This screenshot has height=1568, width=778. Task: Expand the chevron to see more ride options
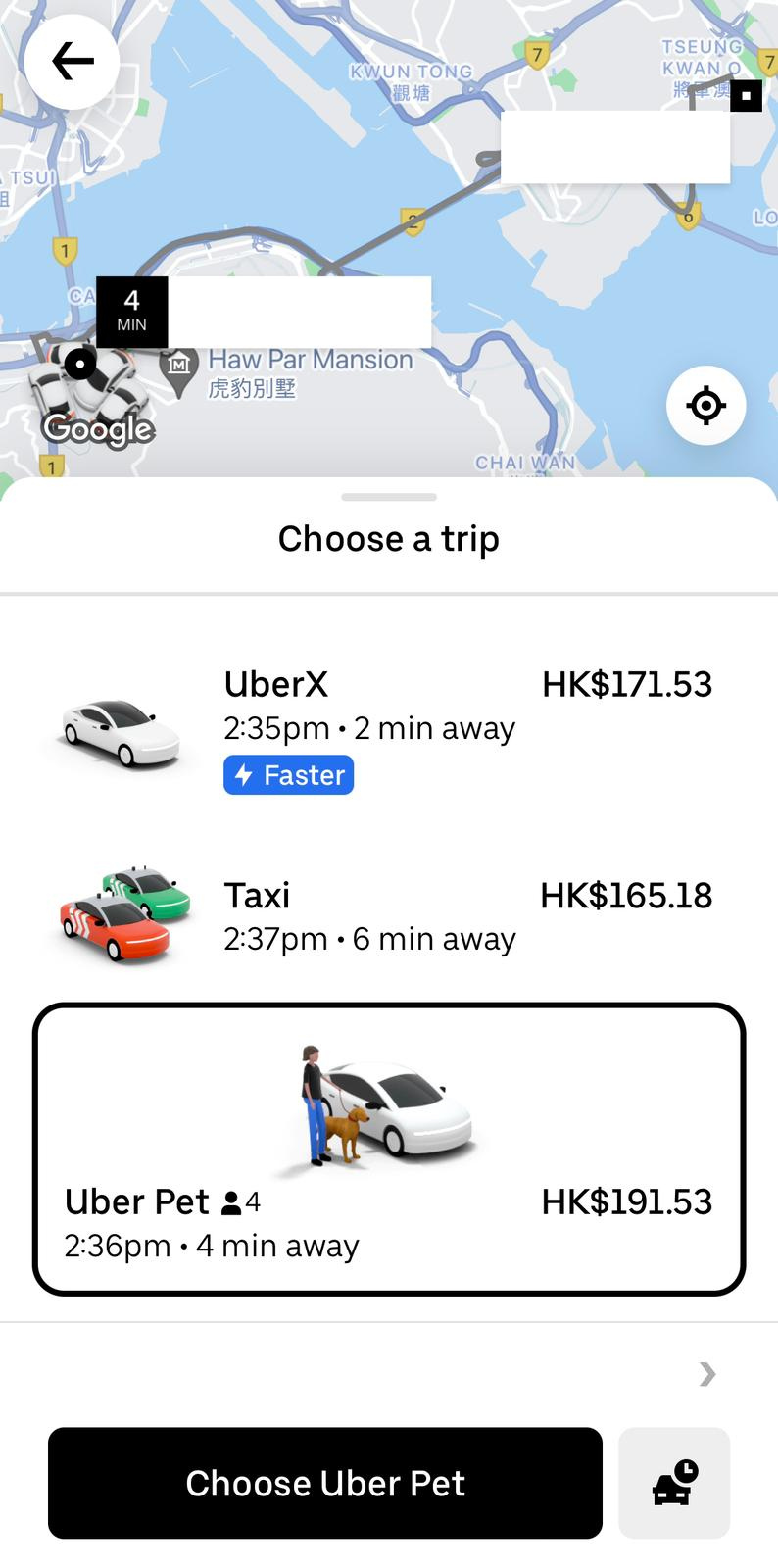pyautogui.click(x=705, y=1375)
